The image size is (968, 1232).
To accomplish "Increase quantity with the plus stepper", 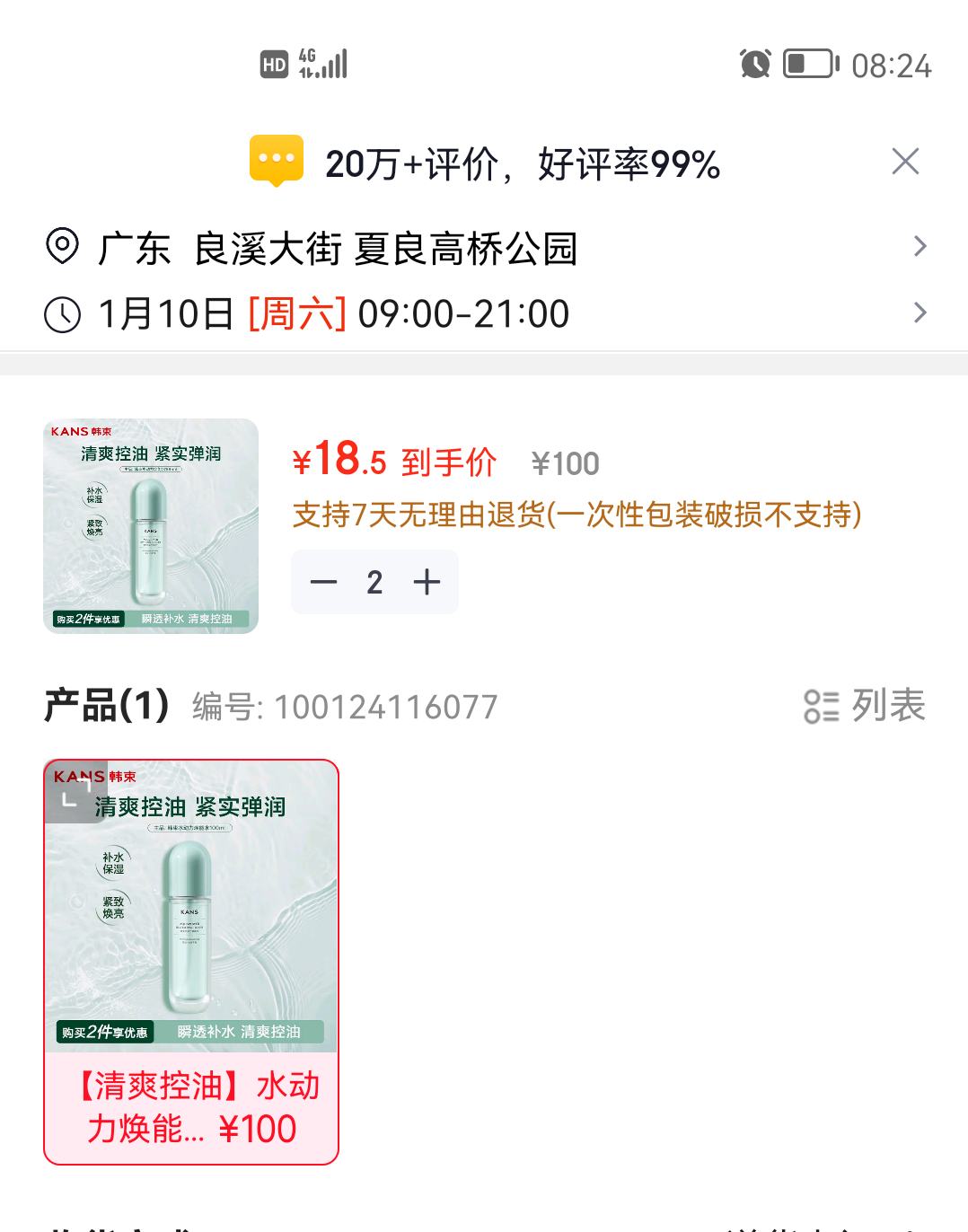I will point(426,581).
